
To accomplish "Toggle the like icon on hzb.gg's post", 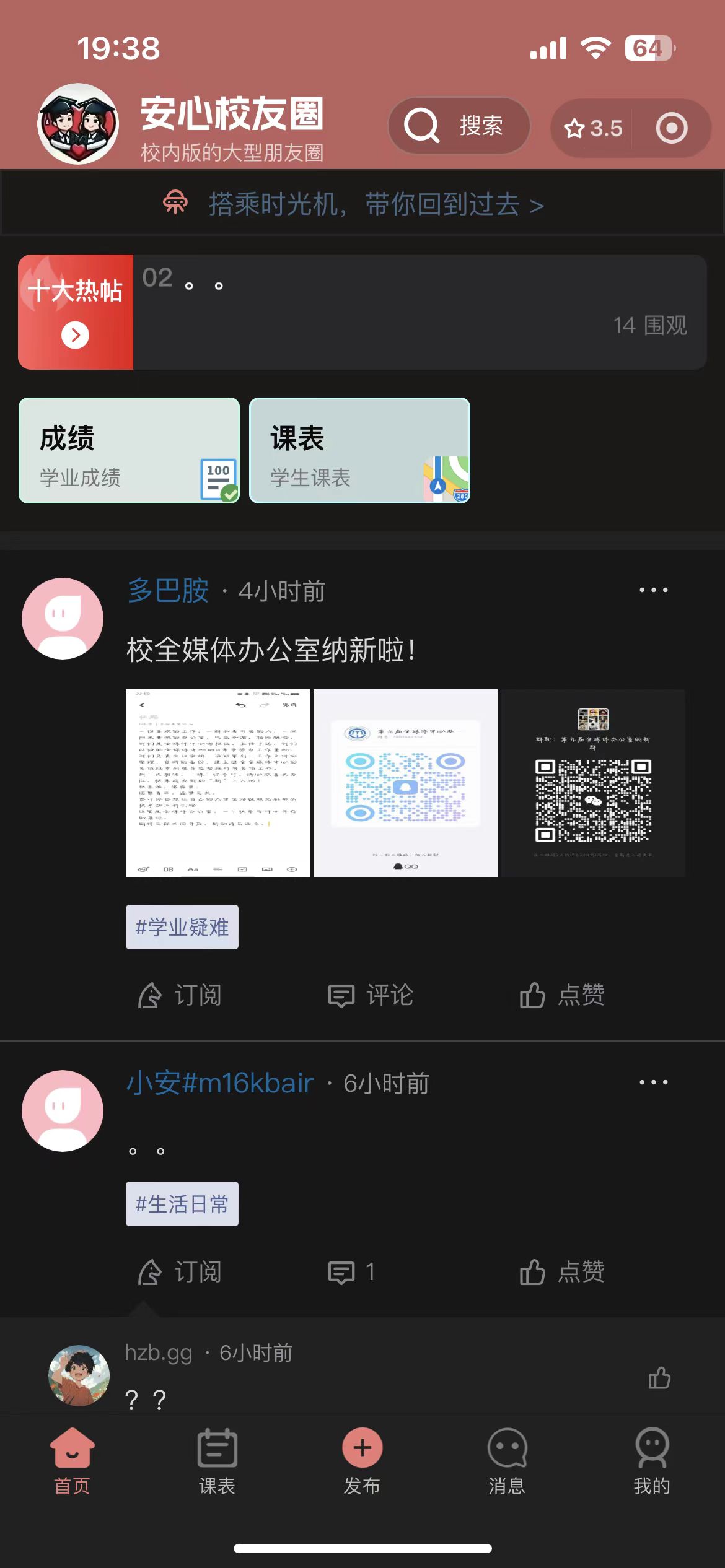I will tap(659, 1379).
